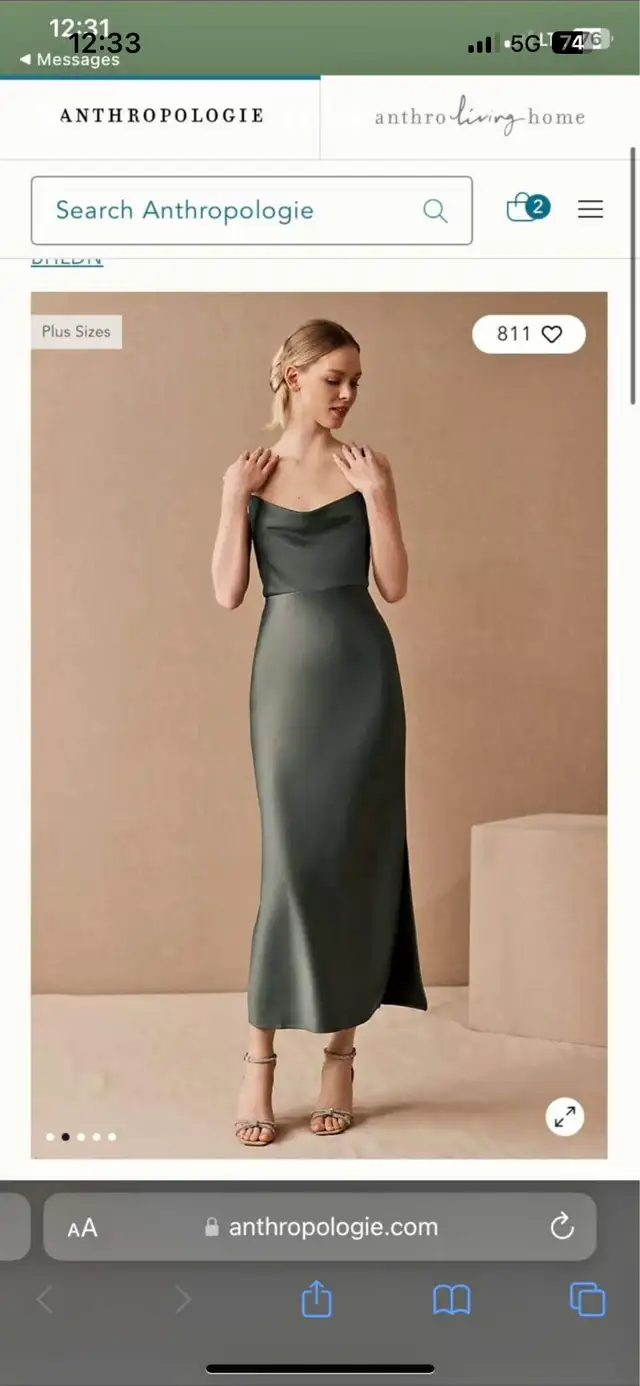Tap the anthropologie.com address bar

pos(320,1227)
